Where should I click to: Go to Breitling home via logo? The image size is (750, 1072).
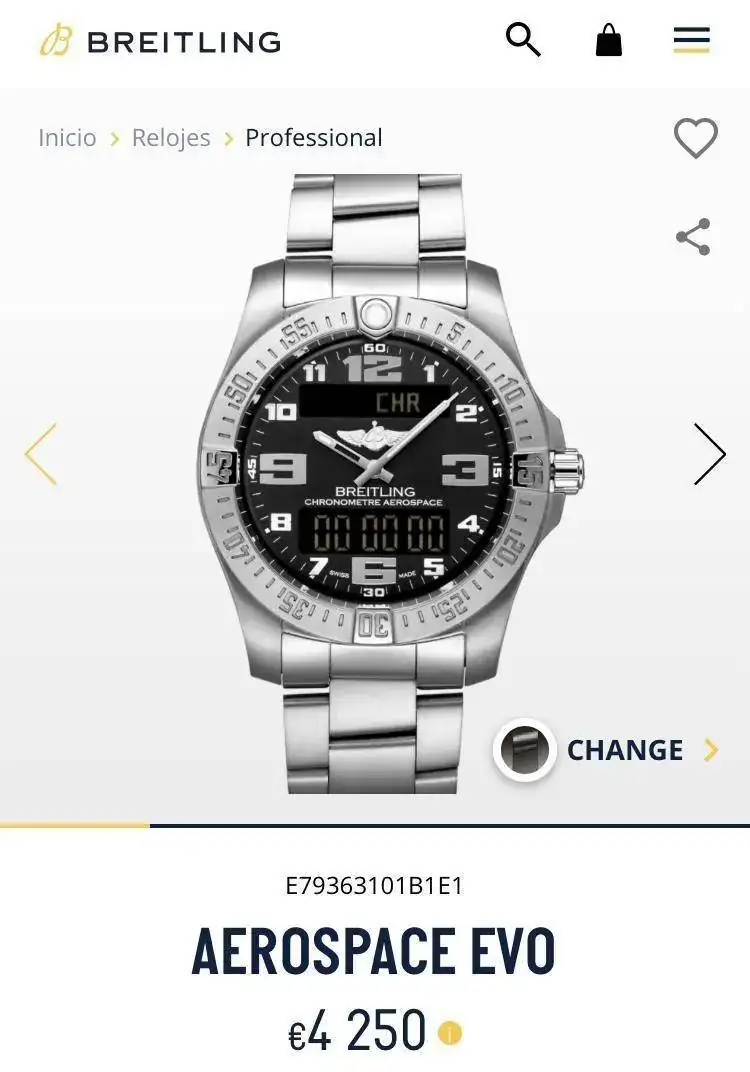(160, 41)
